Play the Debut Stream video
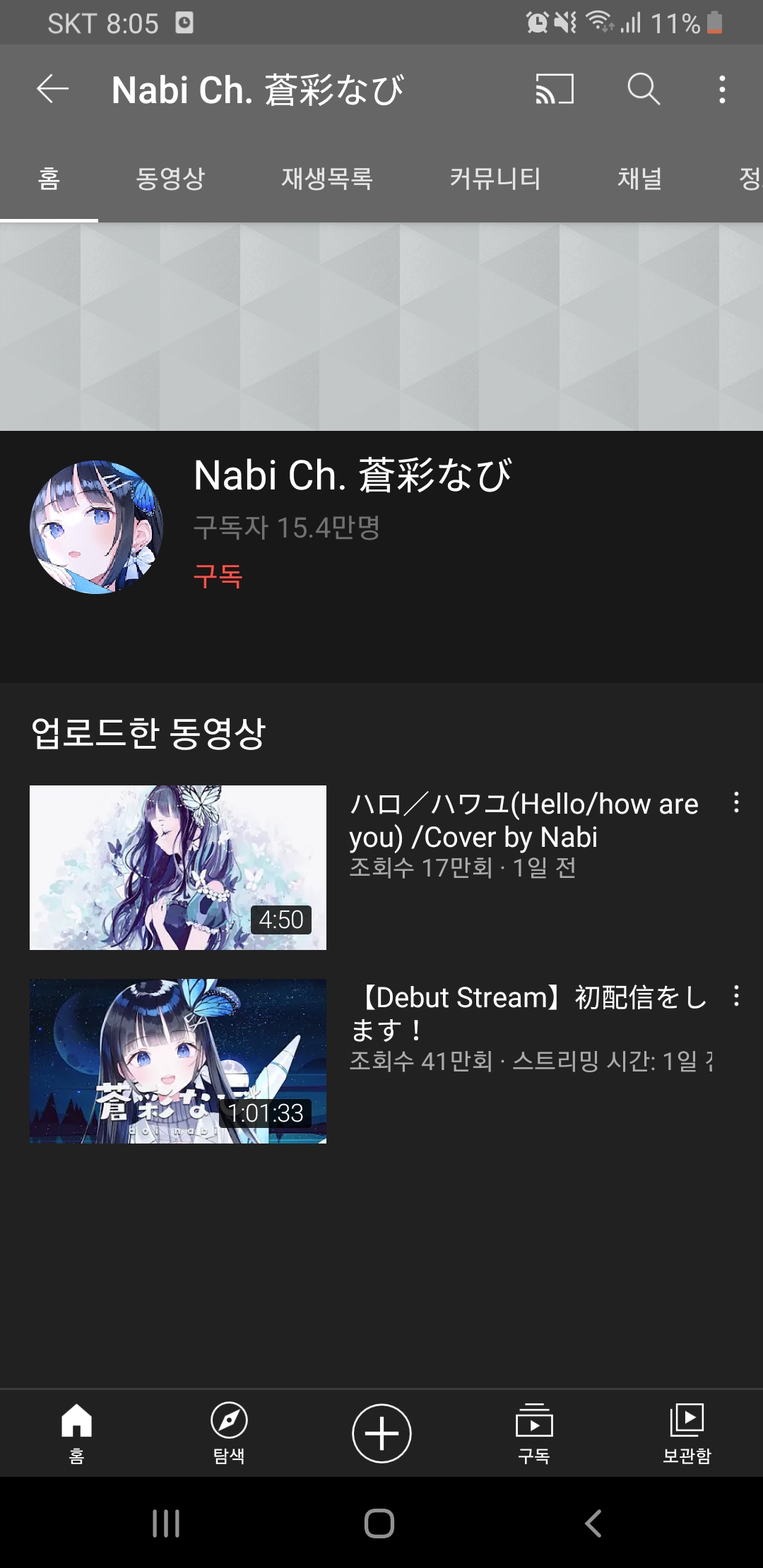Screen dimensions: 763x1568 [178, 1061]
